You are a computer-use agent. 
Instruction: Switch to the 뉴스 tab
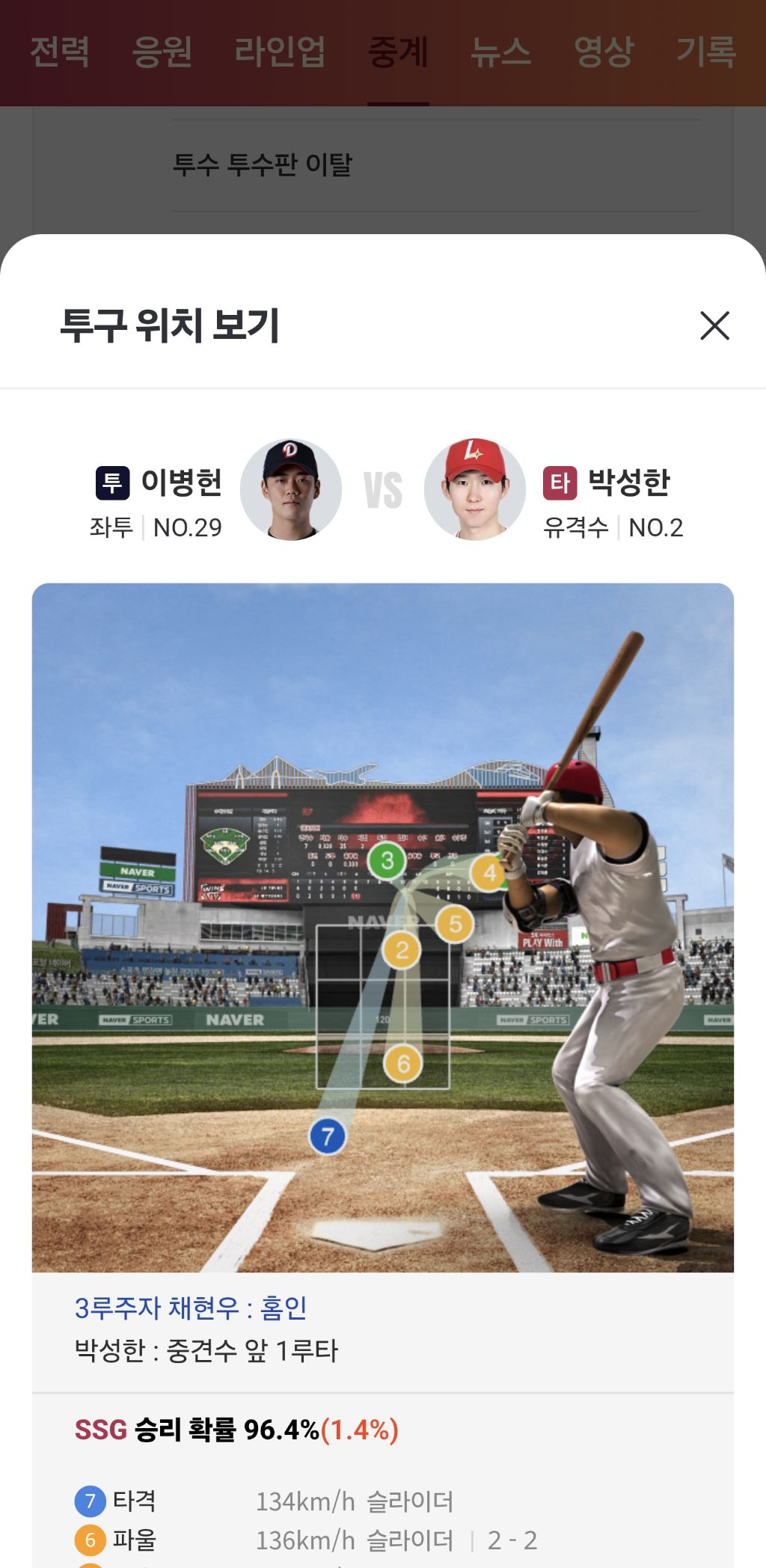coord(500,52)
